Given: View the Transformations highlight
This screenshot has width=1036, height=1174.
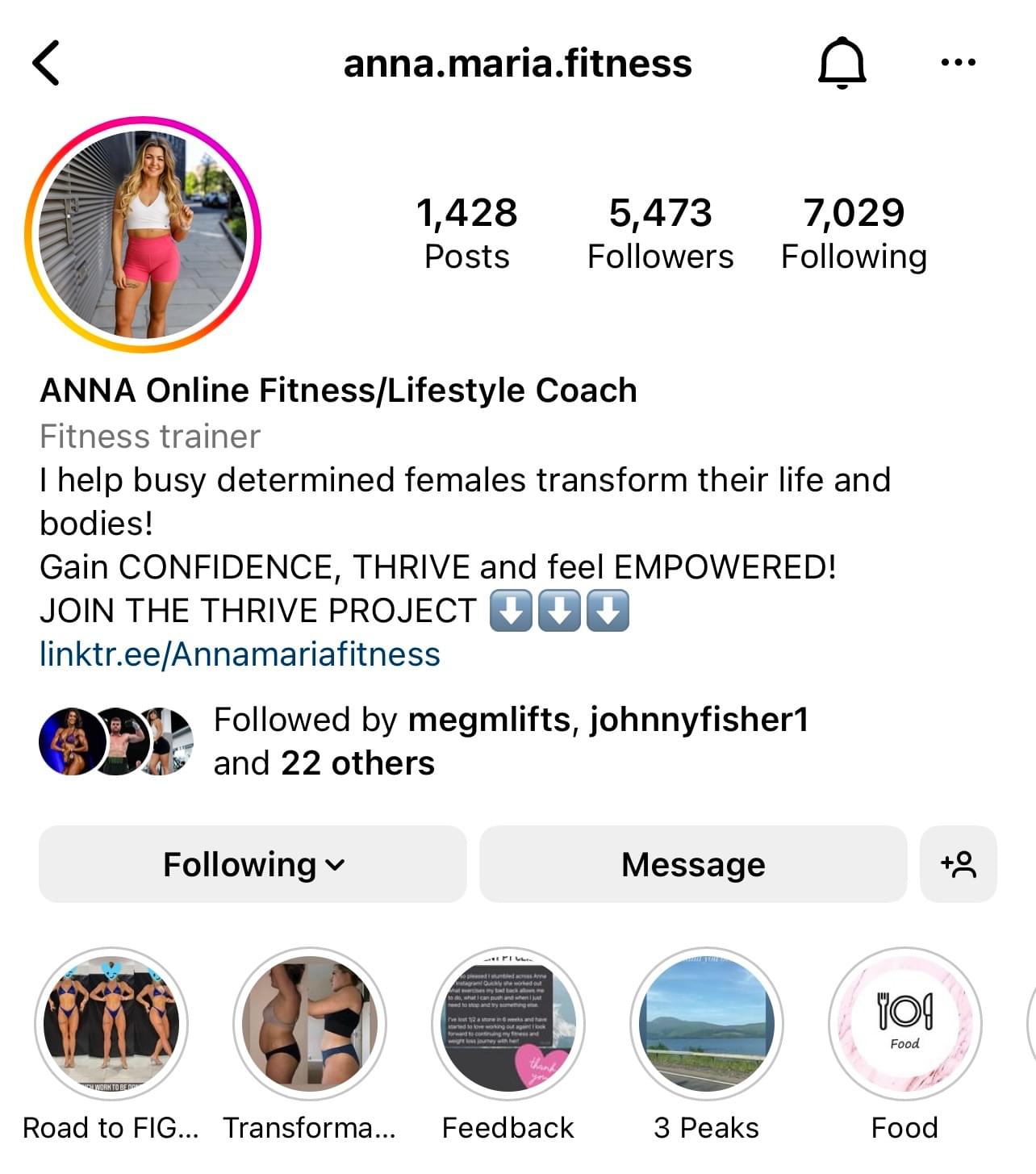Looking at the screenshot, I should 310,1024.
